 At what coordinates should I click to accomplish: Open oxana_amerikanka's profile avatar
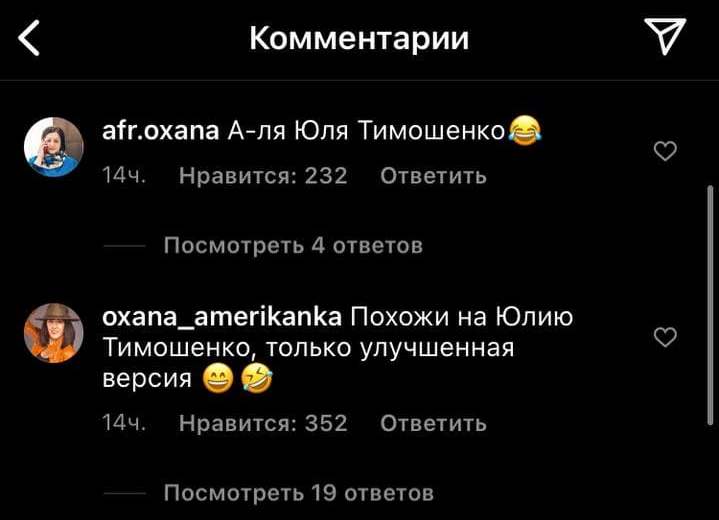pyautogui.click(x=52, y=332)
